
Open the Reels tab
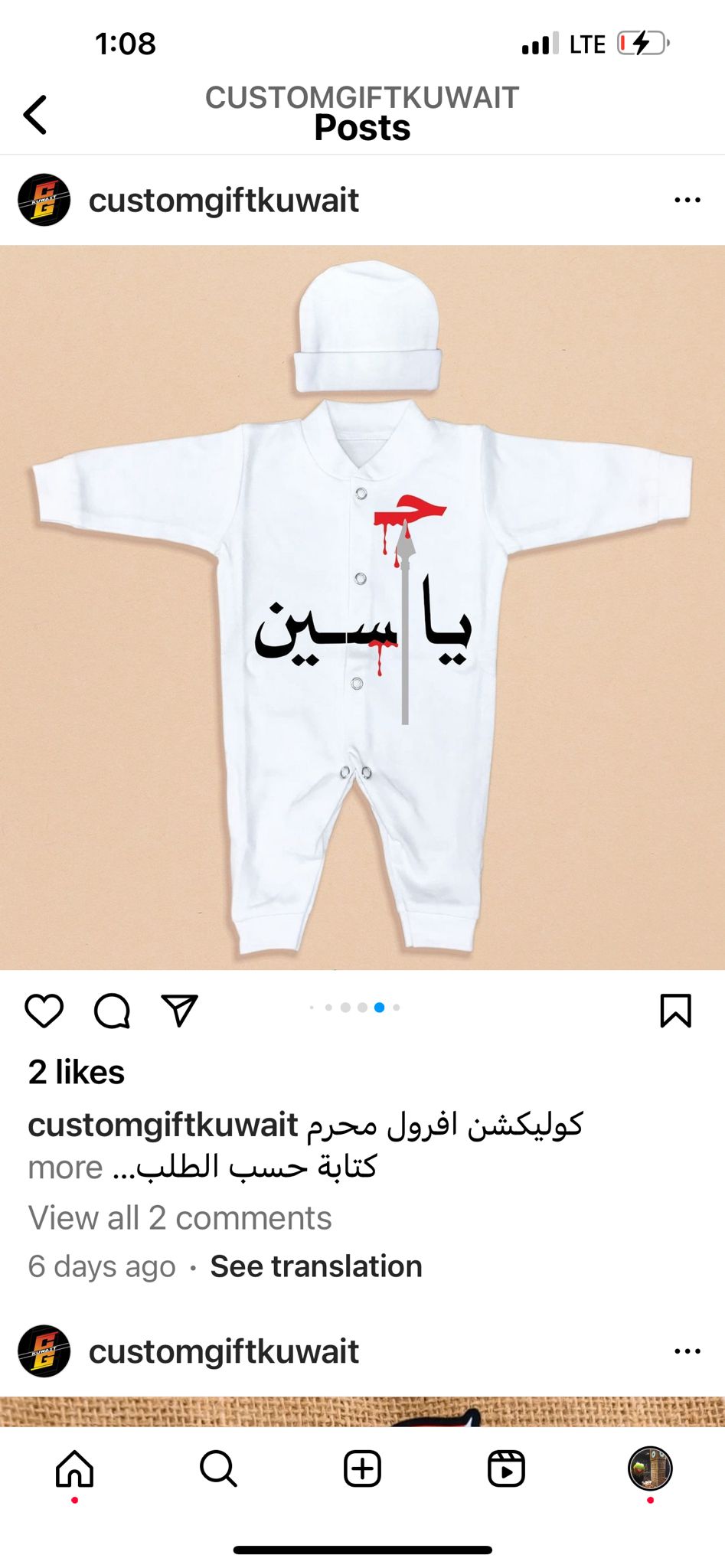pyautogui.click(x=506, y=1469)
